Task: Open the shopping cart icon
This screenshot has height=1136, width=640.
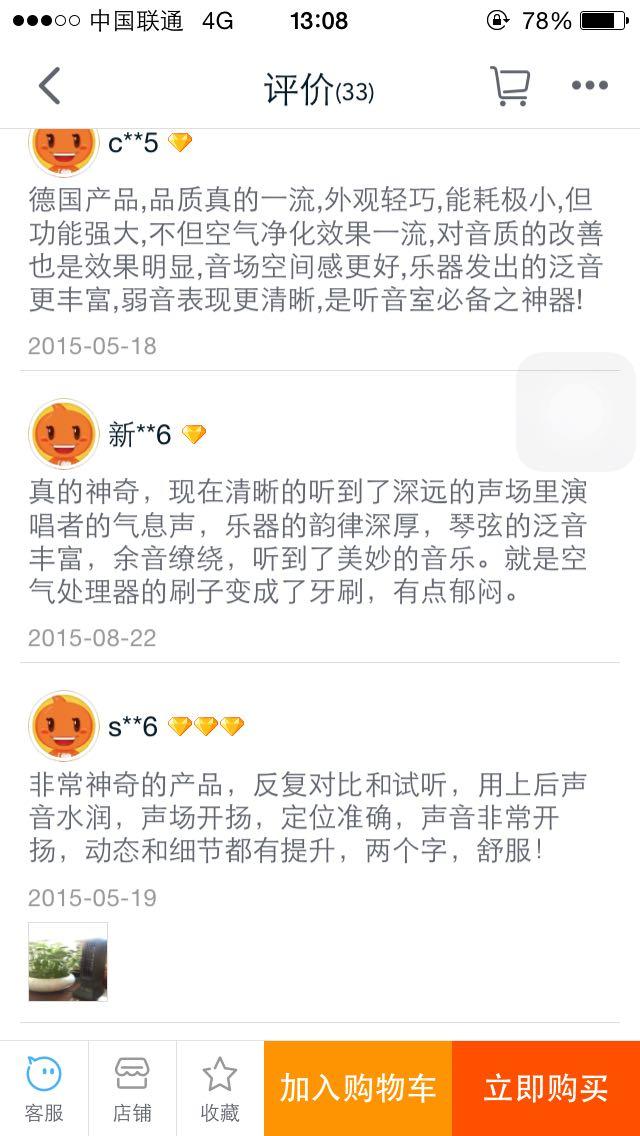Action: pyautogui.click(x=509, y=87)
